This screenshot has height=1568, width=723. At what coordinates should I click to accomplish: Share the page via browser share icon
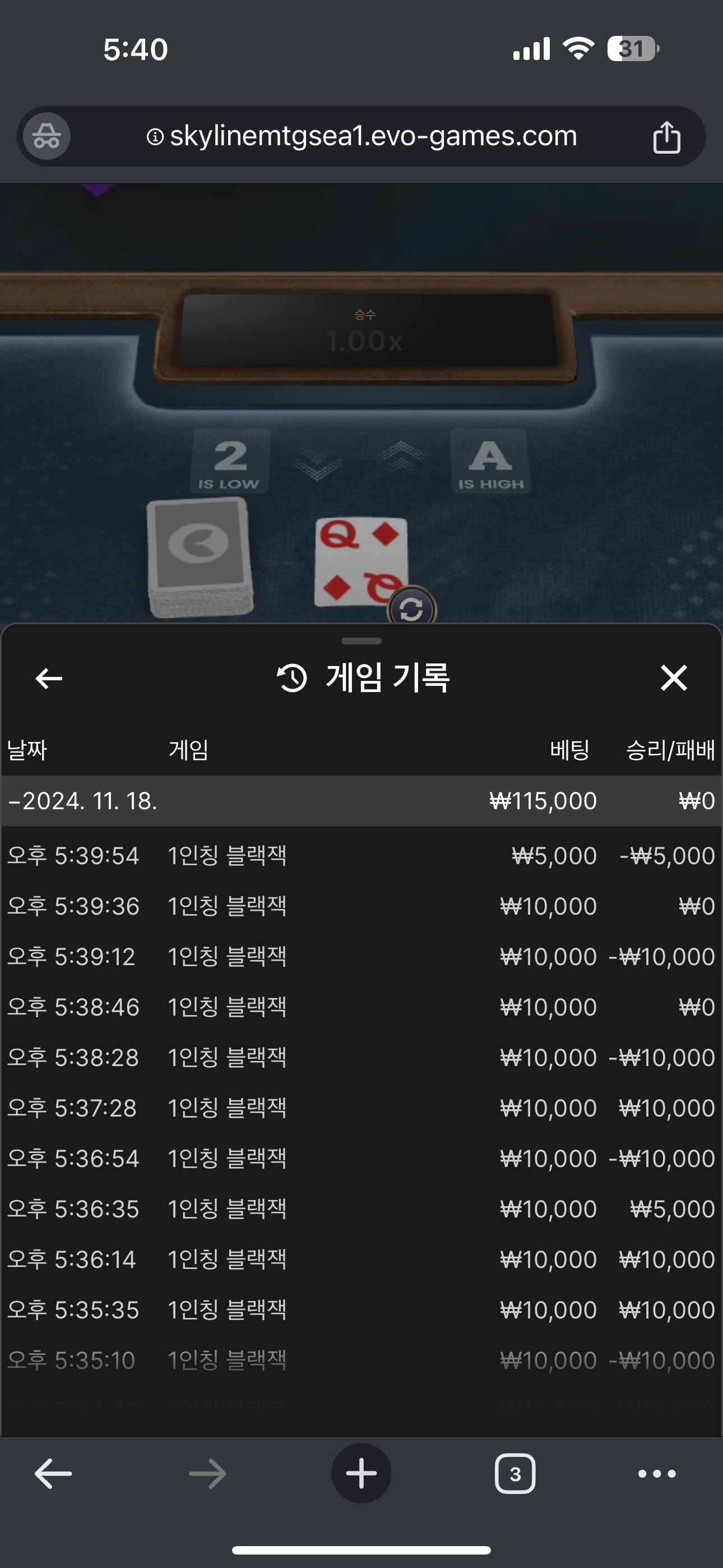click(666, 136)
